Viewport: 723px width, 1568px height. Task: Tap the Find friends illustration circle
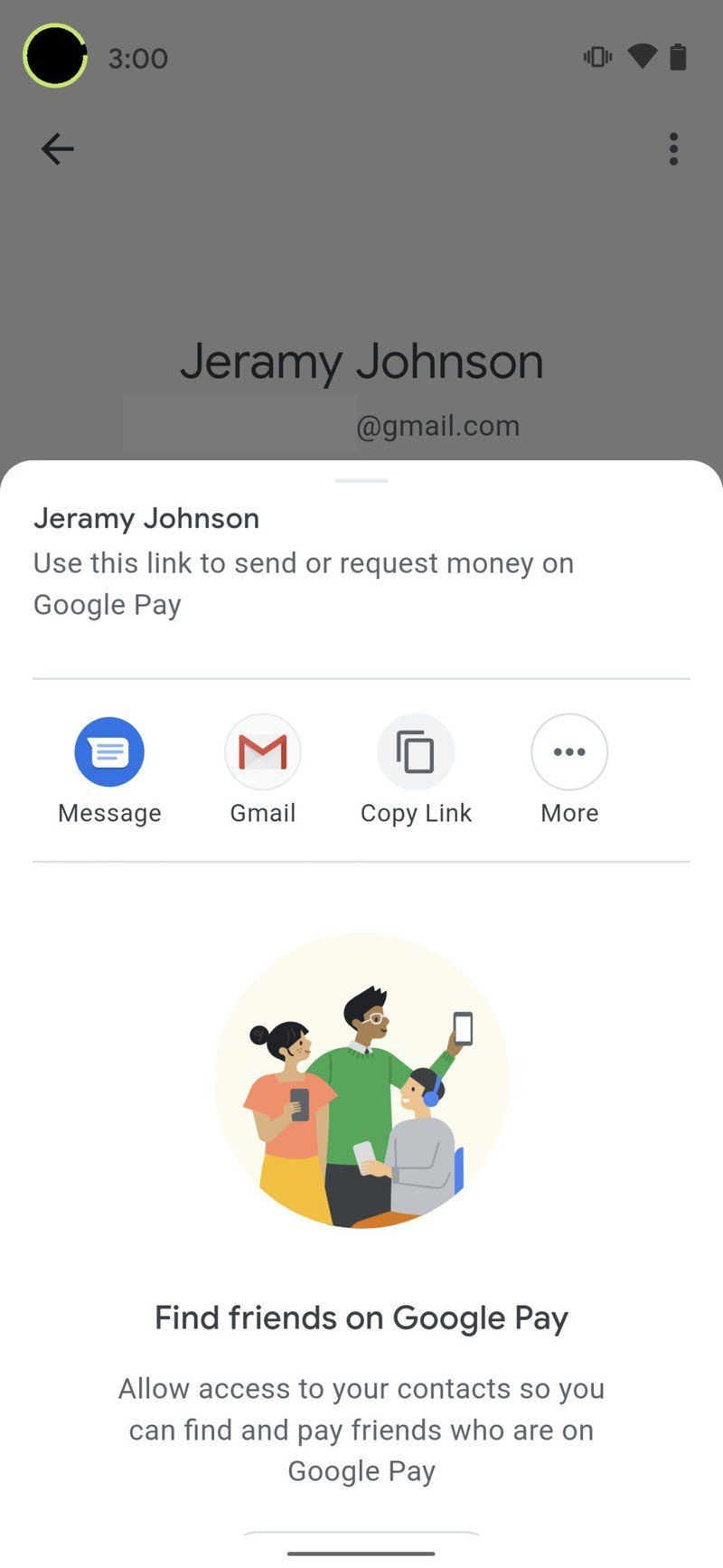point(361,1082)
